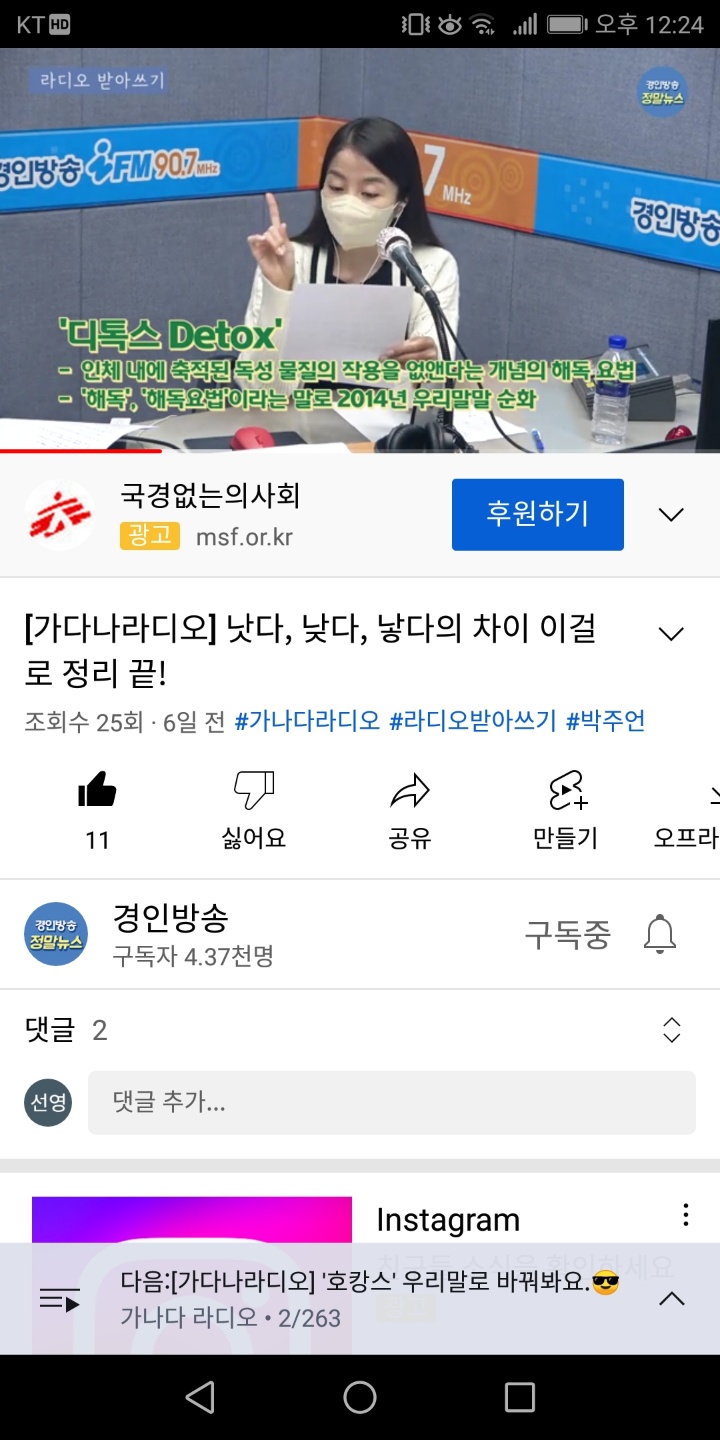Expand the 댓글 comments section

coord(672,1030)
